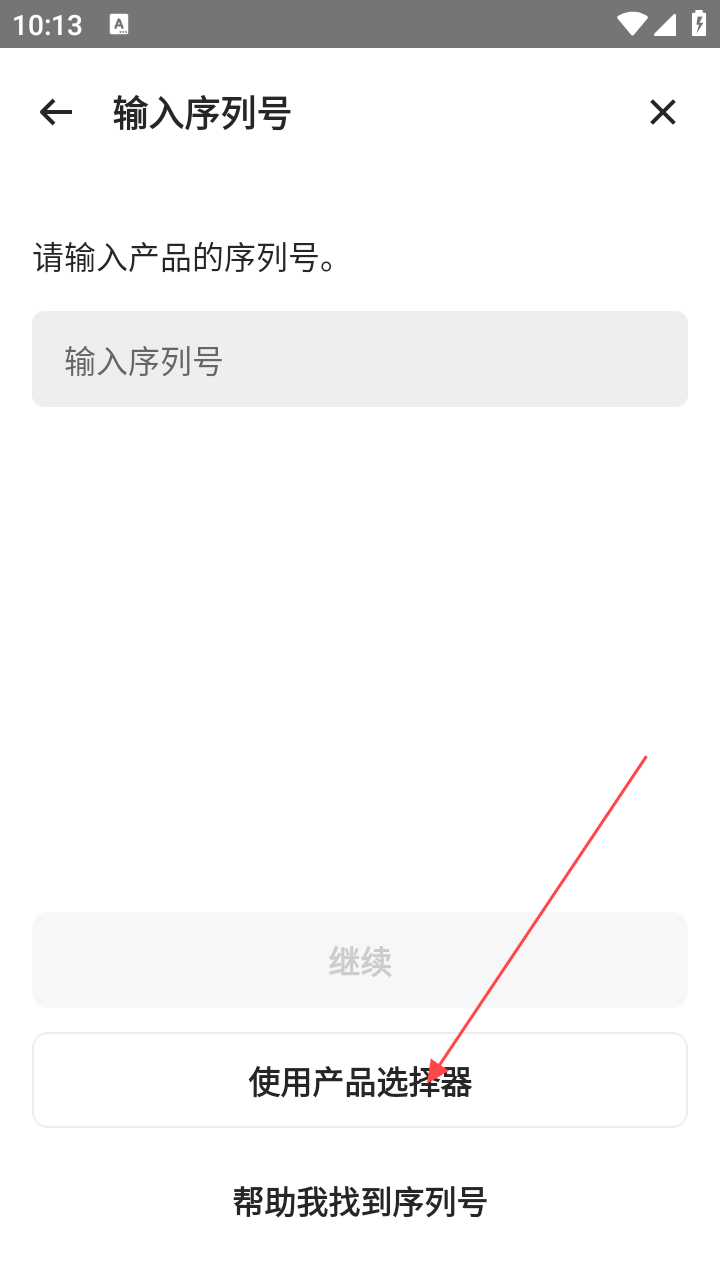Open 使用产品选择器
The image size is (720, 1280).
coord(360,1080)
